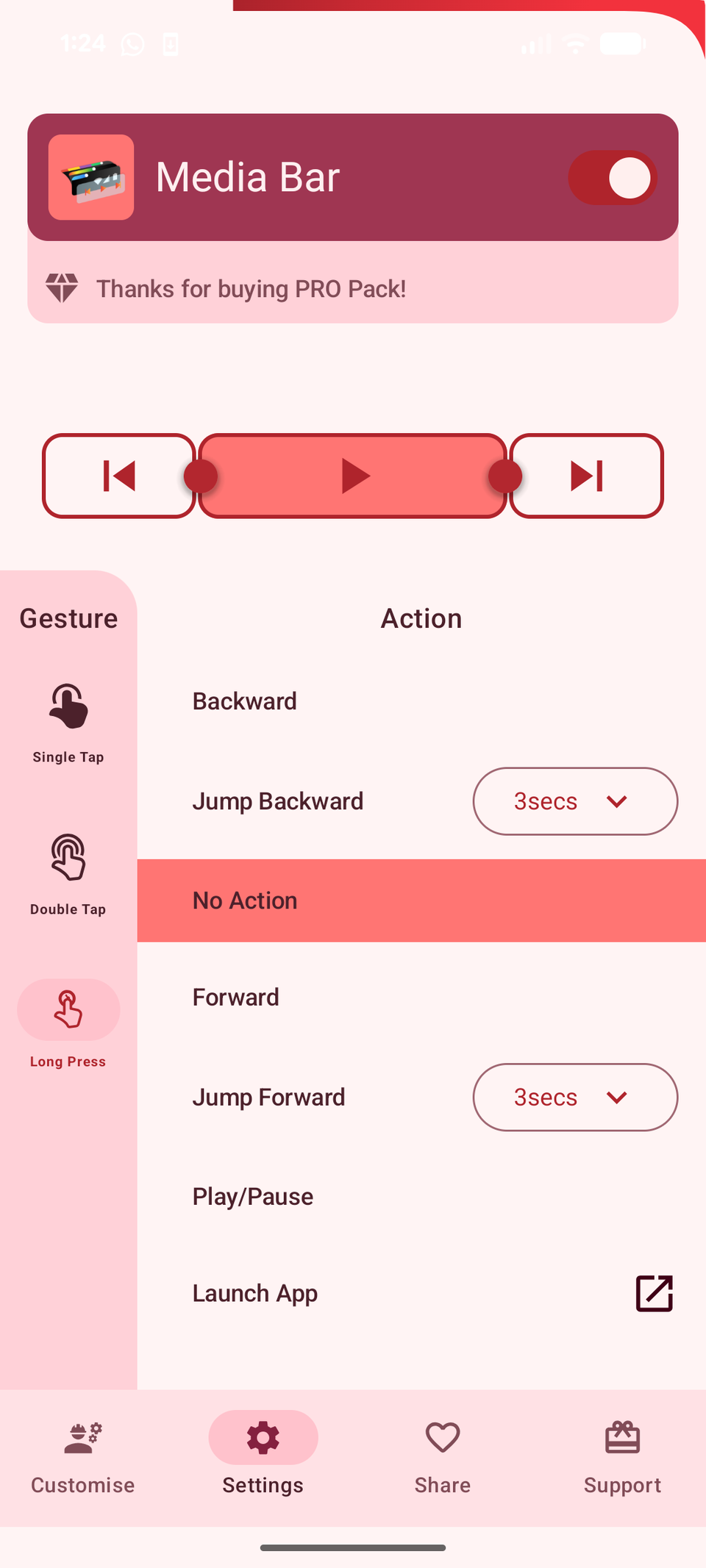Screen dimensions: 706x1568
Task: Open the Jump Forward seconds dropdown
Action: tap(574, 1098)
